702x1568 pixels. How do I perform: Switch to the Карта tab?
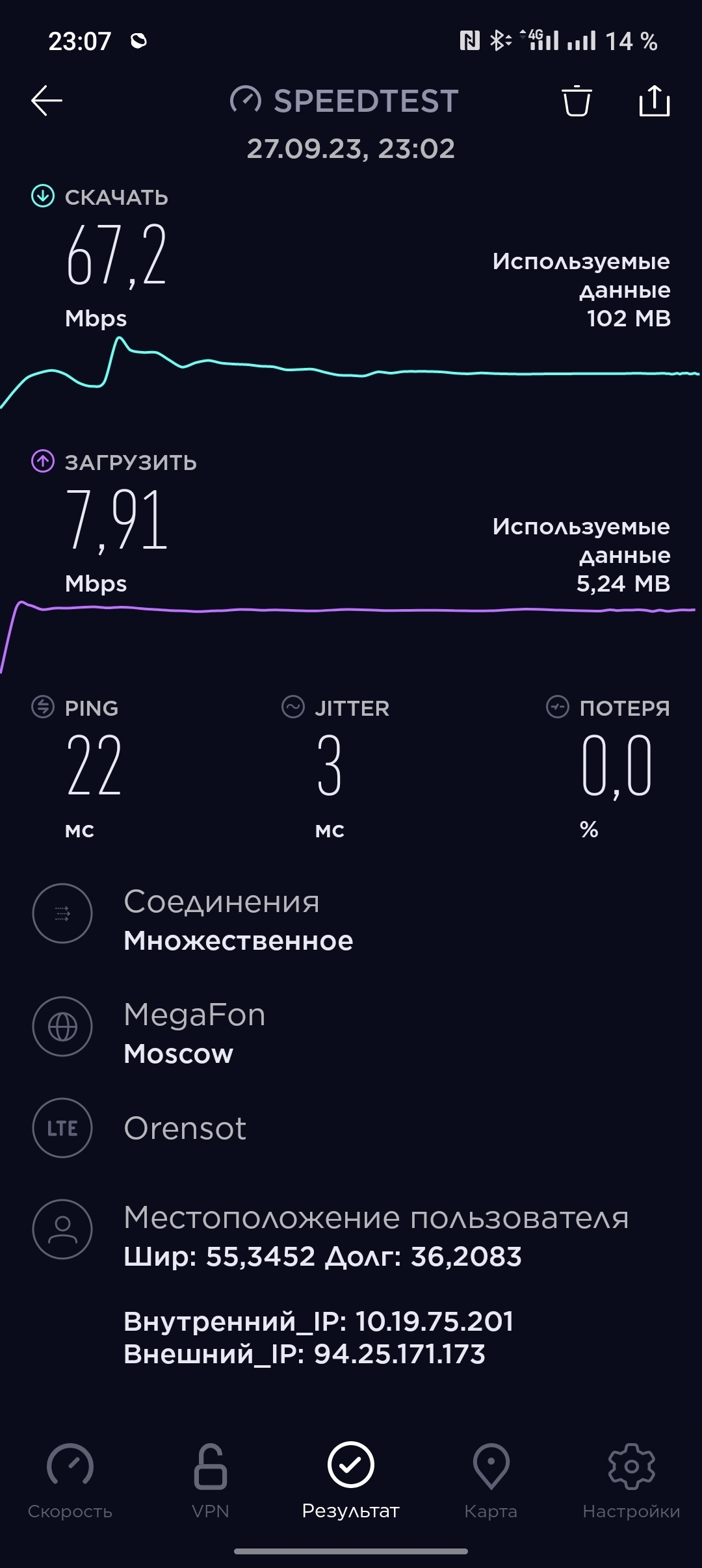click(491, 1480)
